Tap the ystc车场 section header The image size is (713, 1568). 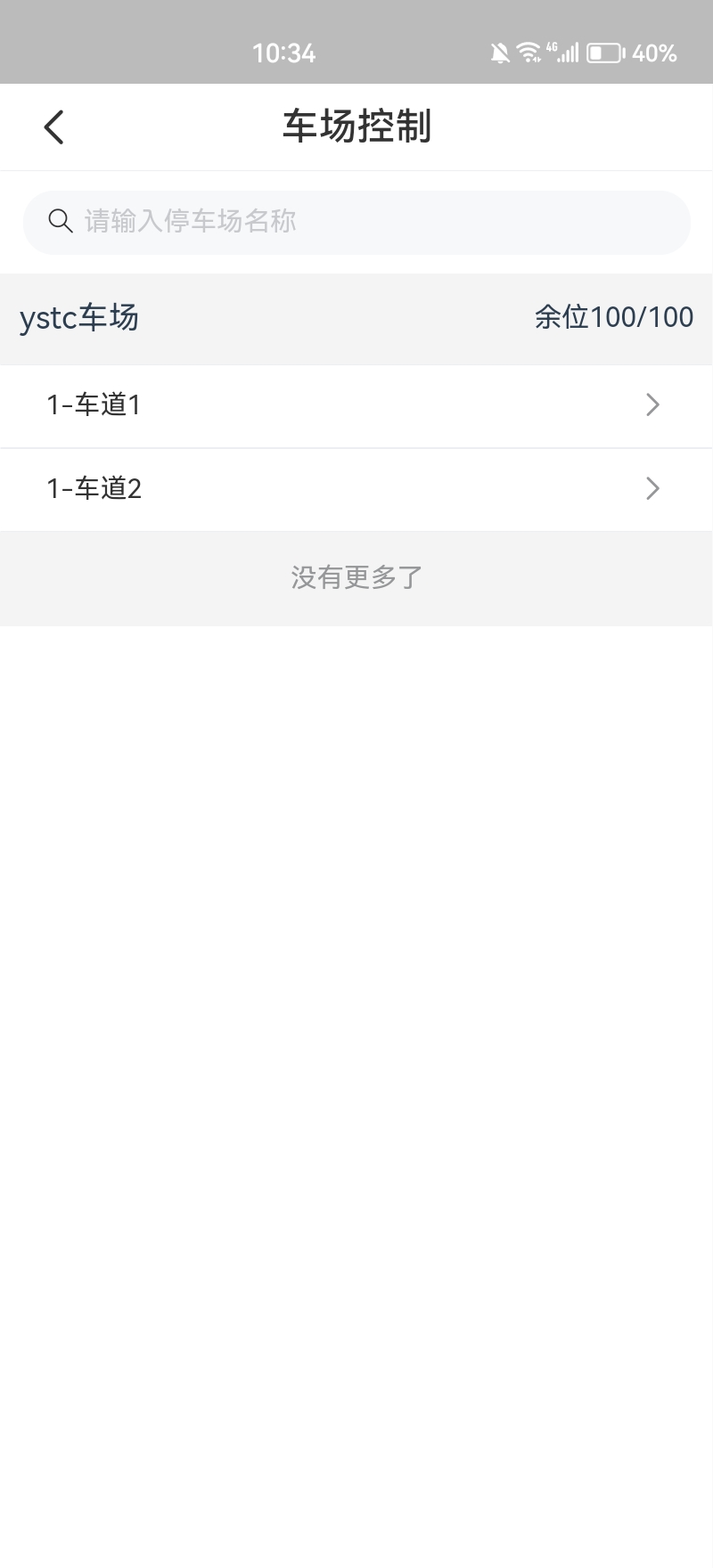79,317
